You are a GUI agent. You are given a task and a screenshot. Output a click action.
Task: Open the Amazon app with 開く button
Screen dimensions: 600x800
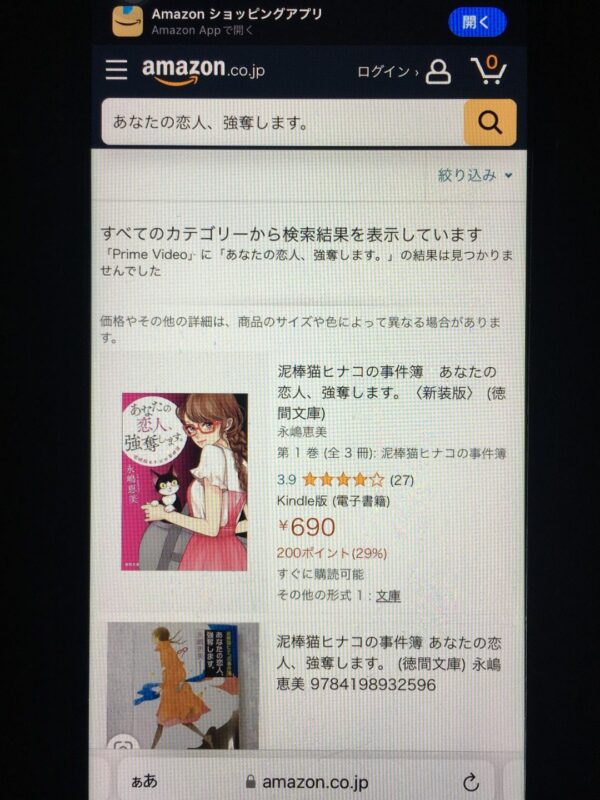477,21
